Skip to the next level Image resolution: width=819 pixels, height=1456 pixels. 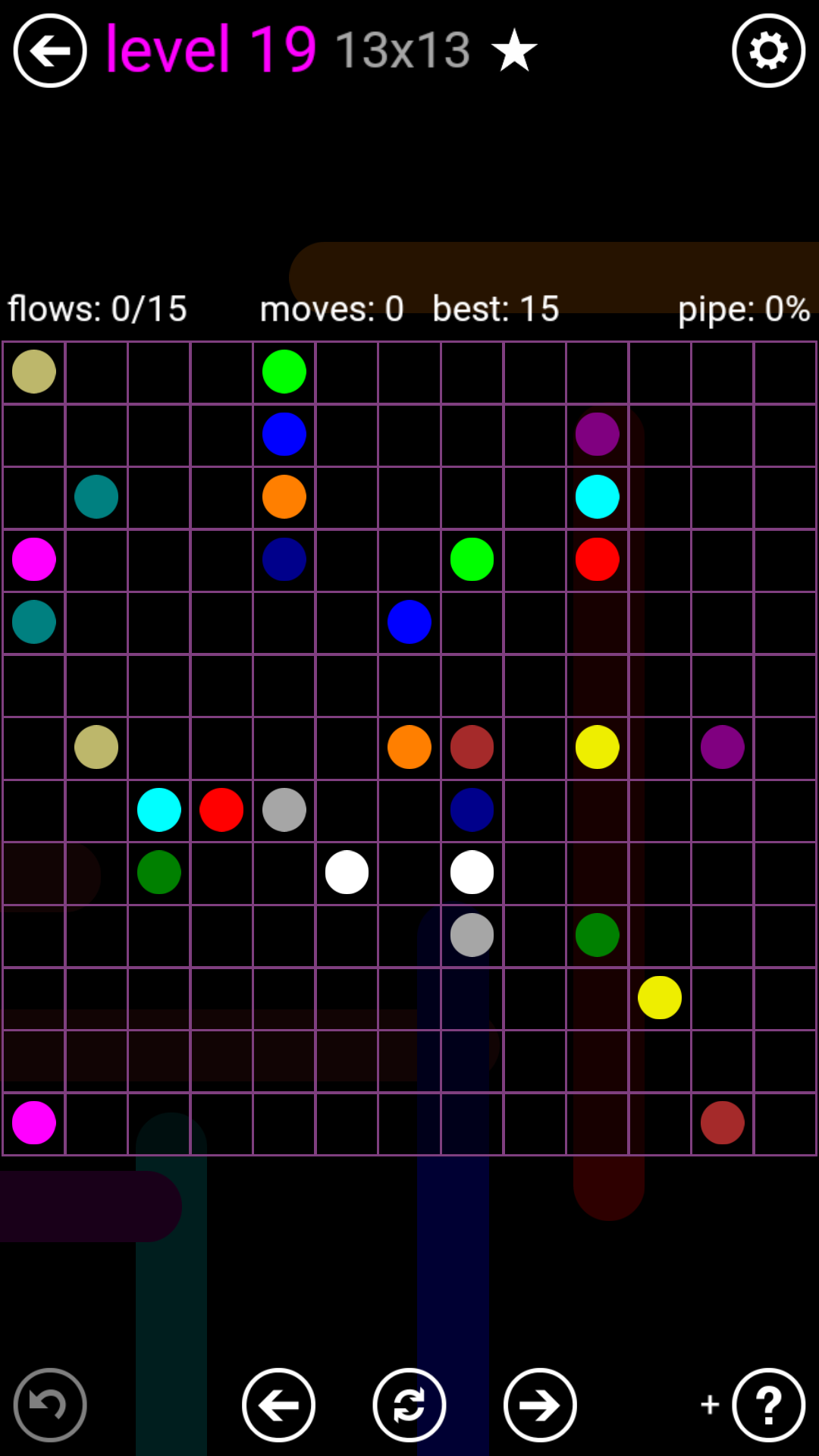(540, 1404)
